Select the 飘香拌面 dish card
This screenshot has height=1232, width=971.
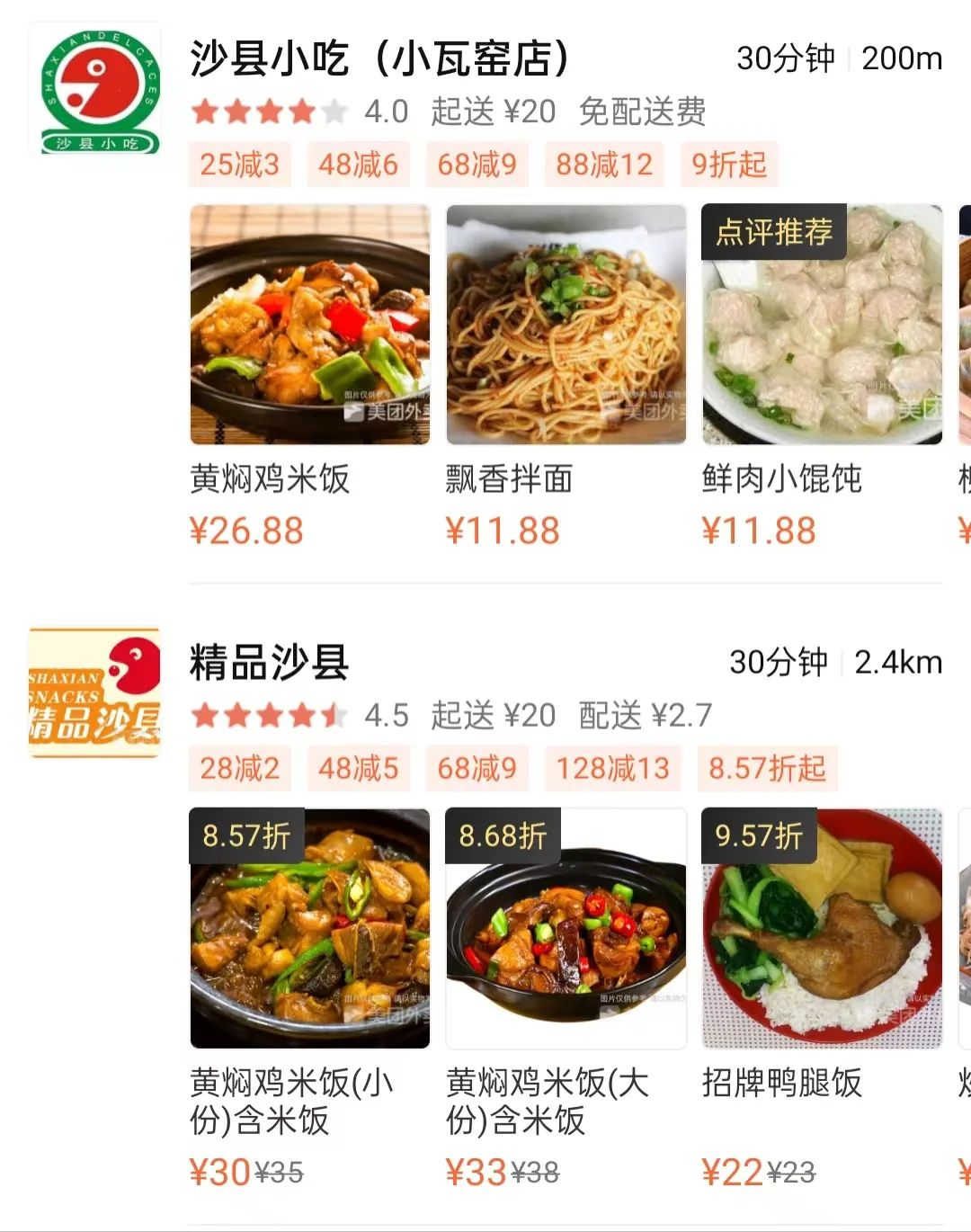(x=566, y=325)
